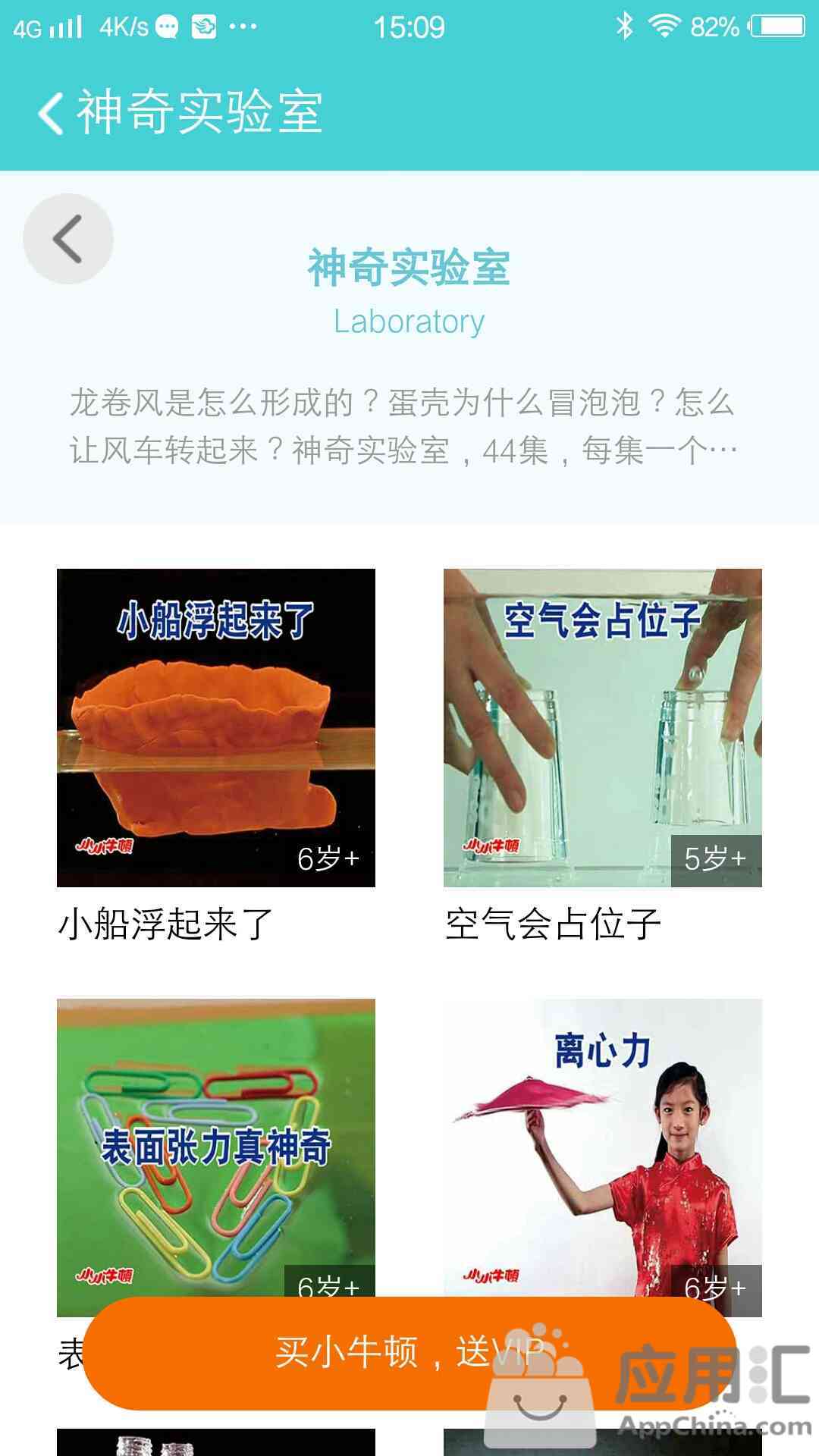Open the 表面张力真神奇 video
This screenshot has height=1456, width=819.
pyautogui.click(x=216, y=1147)
